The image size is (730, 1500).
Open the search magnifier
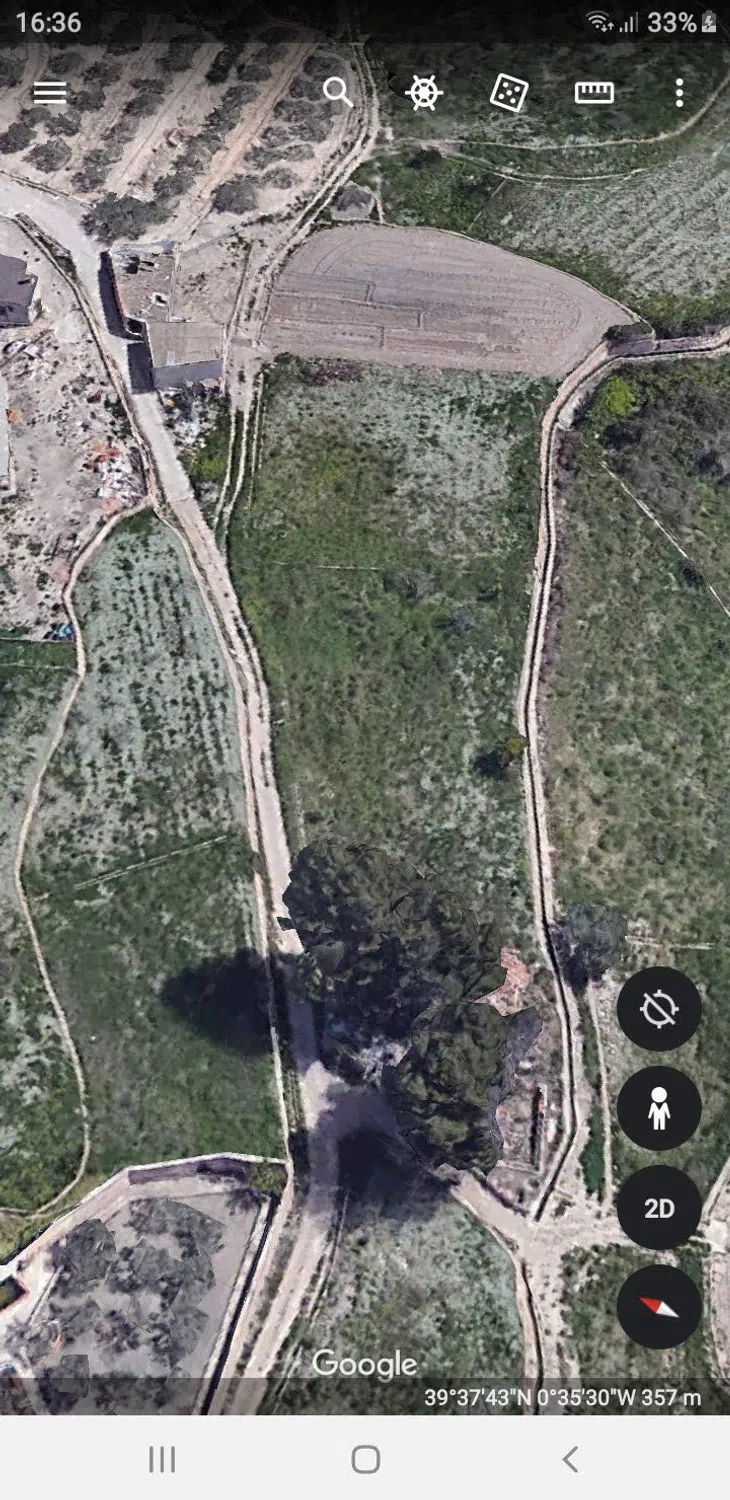pyautogui.click(x=338, y=93)
